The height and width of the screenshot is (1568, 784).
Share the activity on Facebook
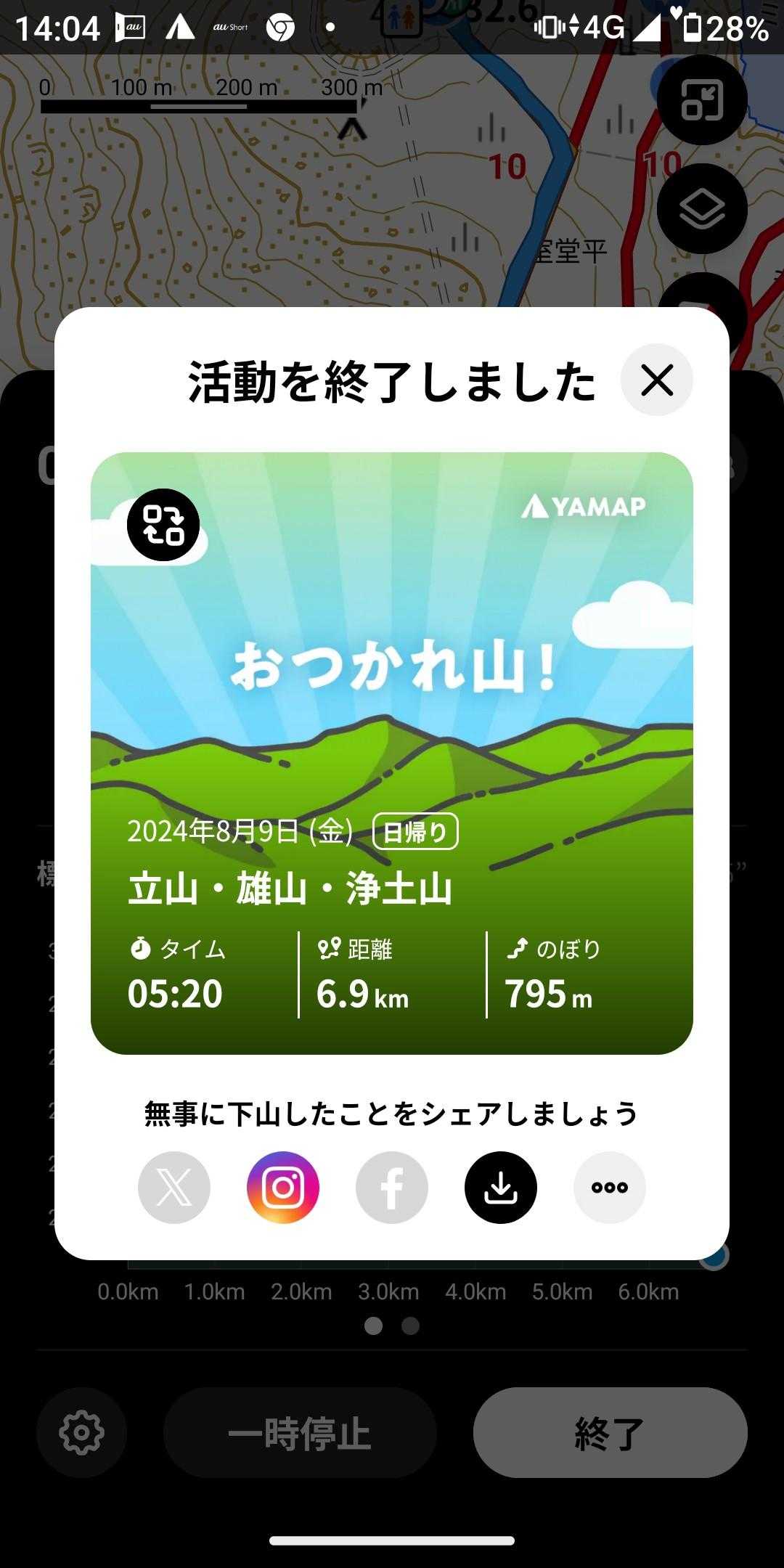(392, 1188)
